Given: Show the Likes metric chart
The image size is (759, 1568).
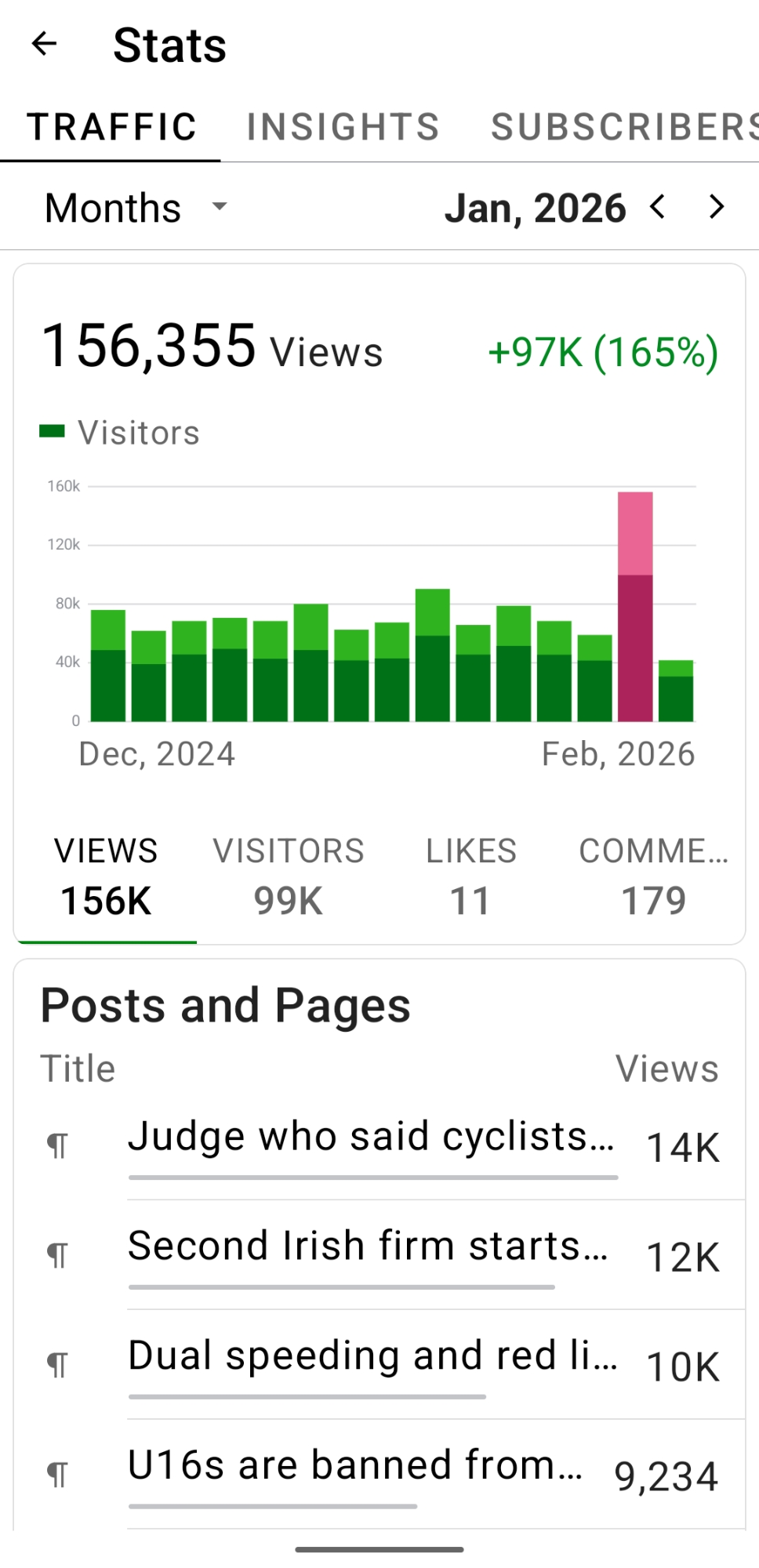Looking at the screenshot, I should (x=470, y=877).
